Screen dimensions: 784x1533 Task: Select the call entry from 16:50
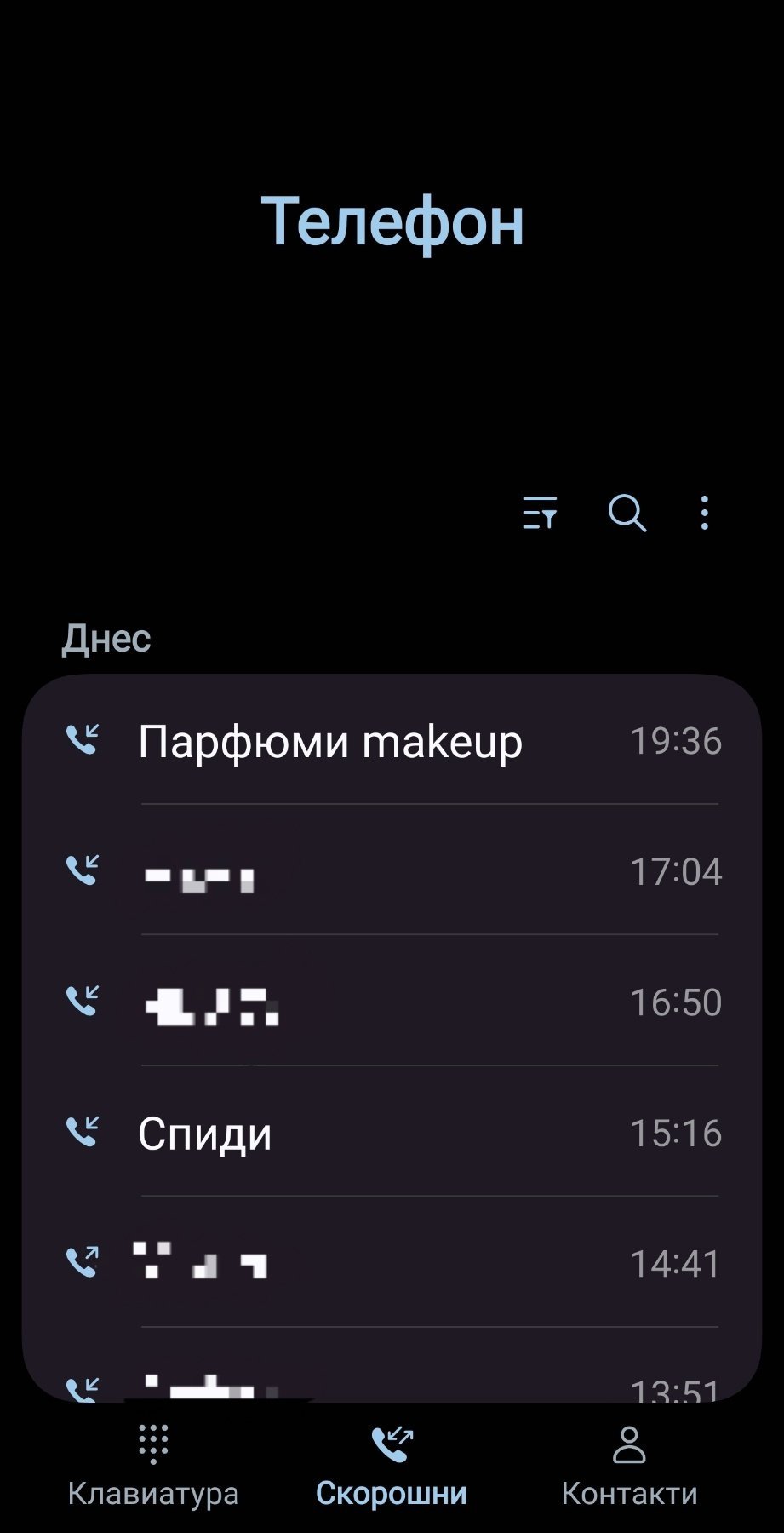tap(392, 1003)
